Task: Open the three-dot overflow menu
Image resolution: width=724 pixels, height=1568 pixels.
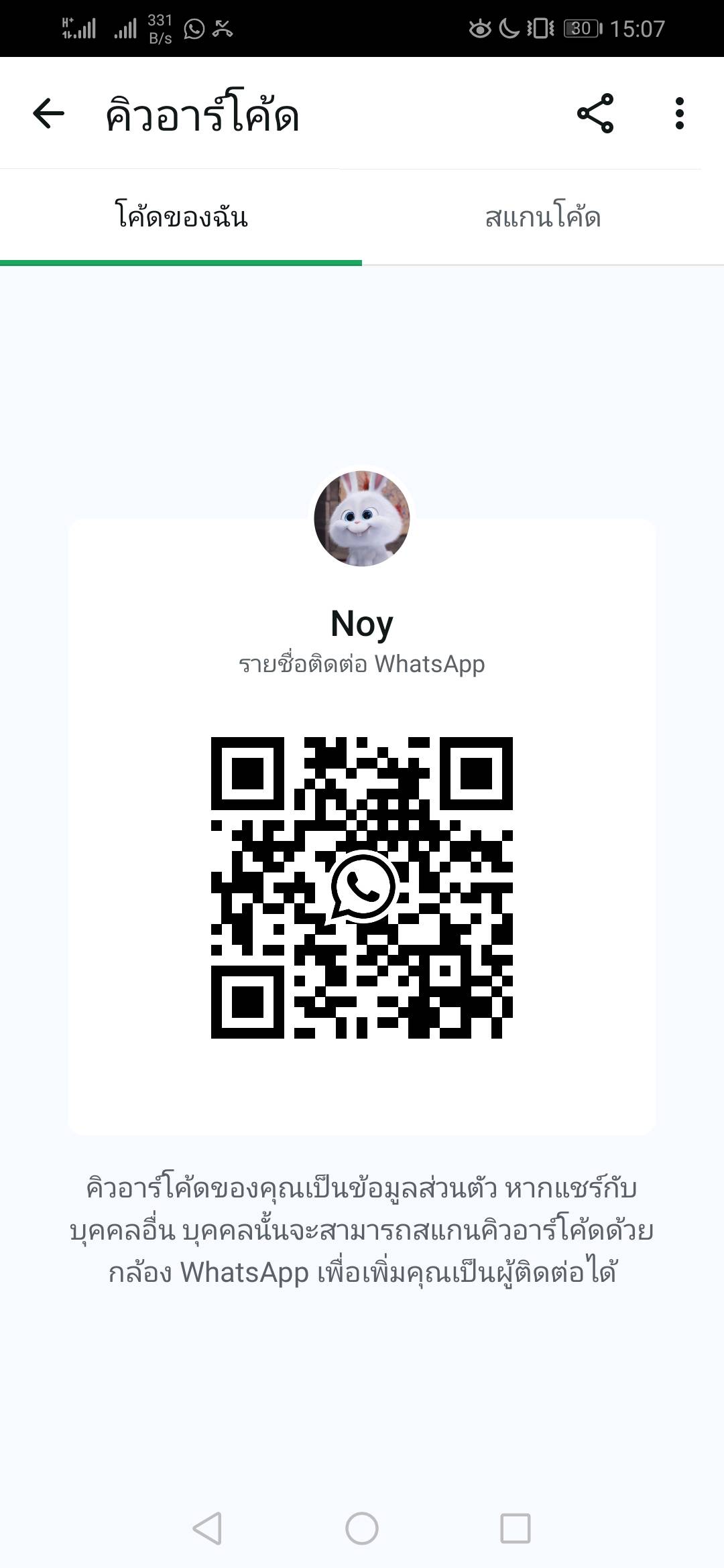Action: pyautogui.click(x=679, y=113)
